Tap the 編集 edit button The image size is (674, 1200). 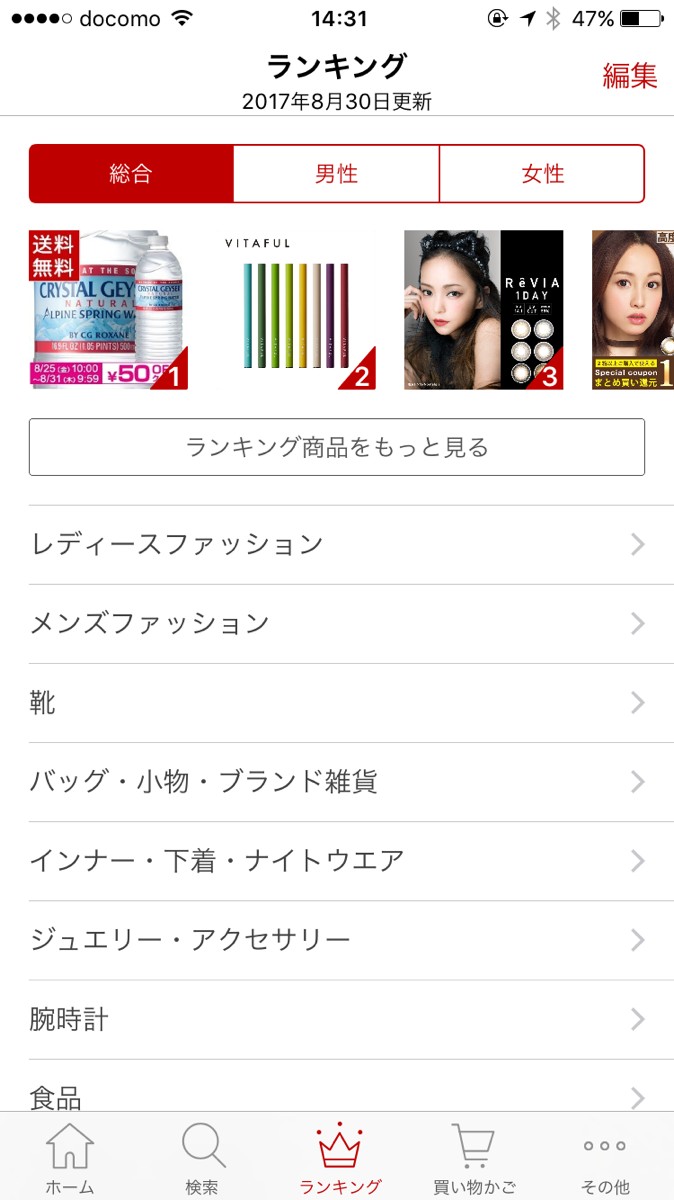point(629,76)
